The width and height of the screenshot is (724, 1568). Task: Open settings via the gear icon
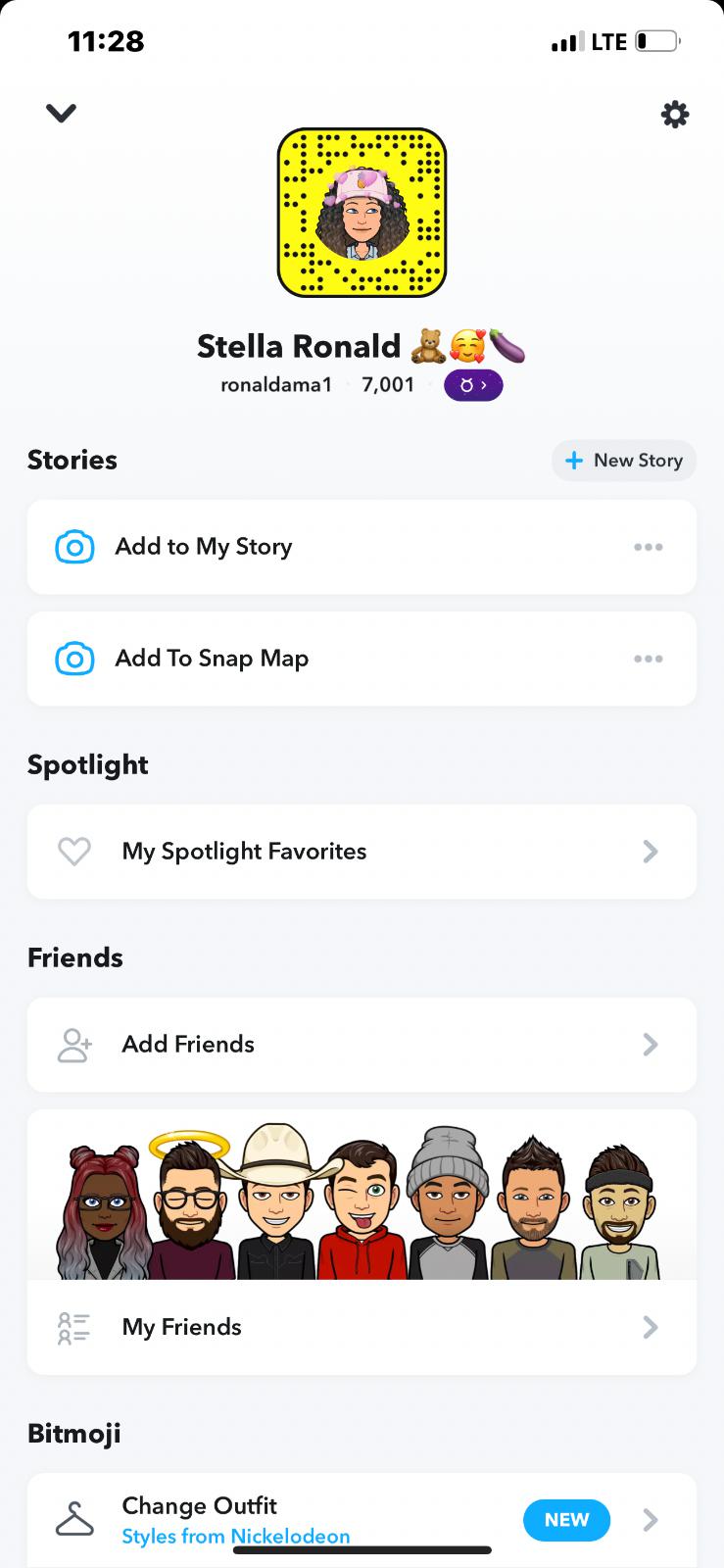(675, 115)
